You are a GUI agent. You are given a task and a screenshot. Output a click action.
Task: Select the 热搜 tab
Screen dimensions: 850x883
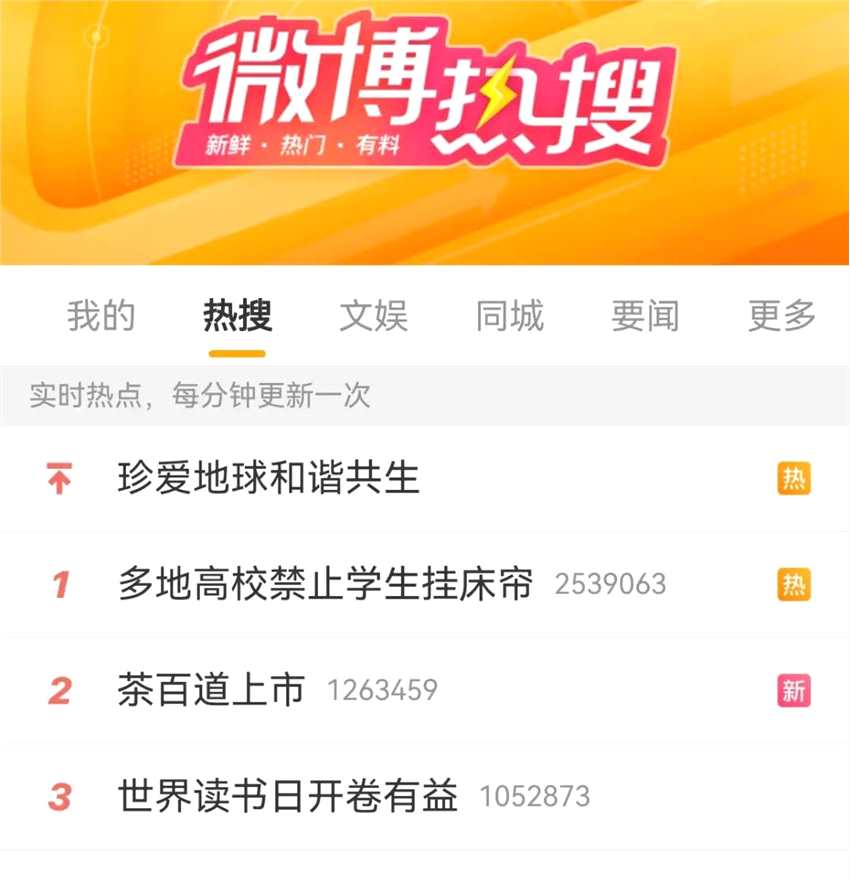coord(237,316)
